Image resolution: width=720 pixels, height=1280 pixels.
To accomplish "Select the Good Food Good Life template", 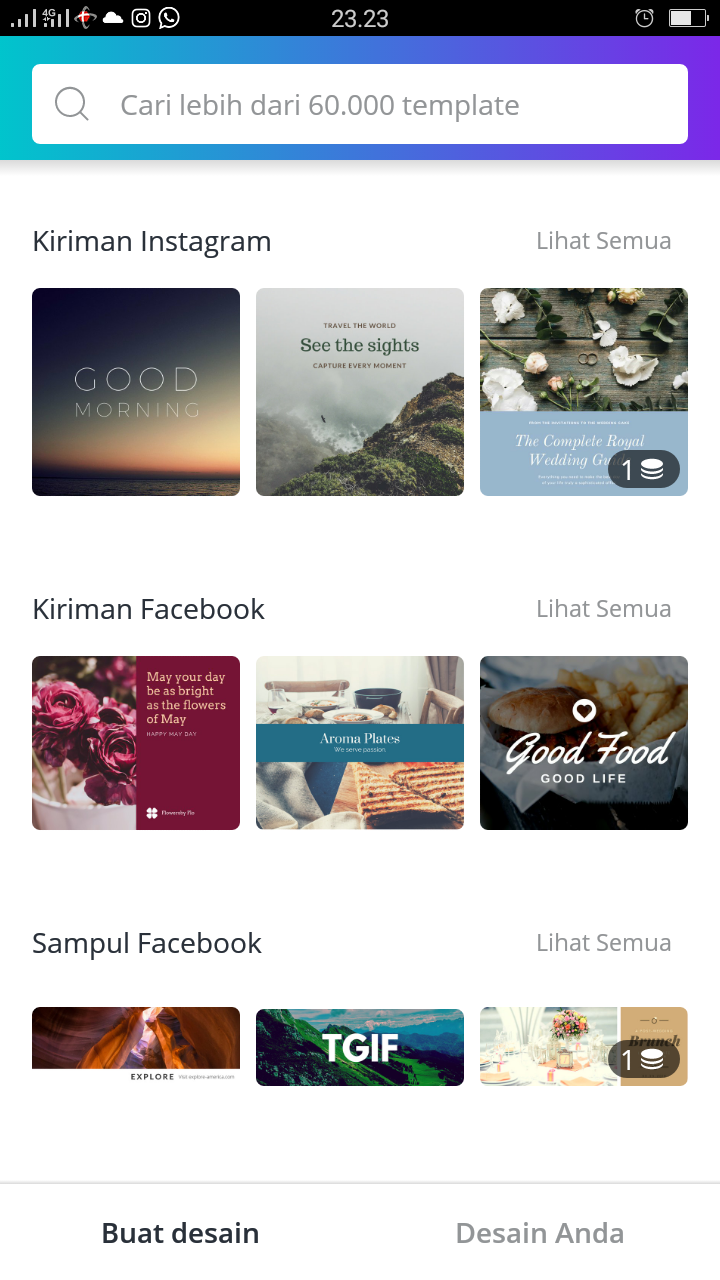I will click(x=584, y=743).
